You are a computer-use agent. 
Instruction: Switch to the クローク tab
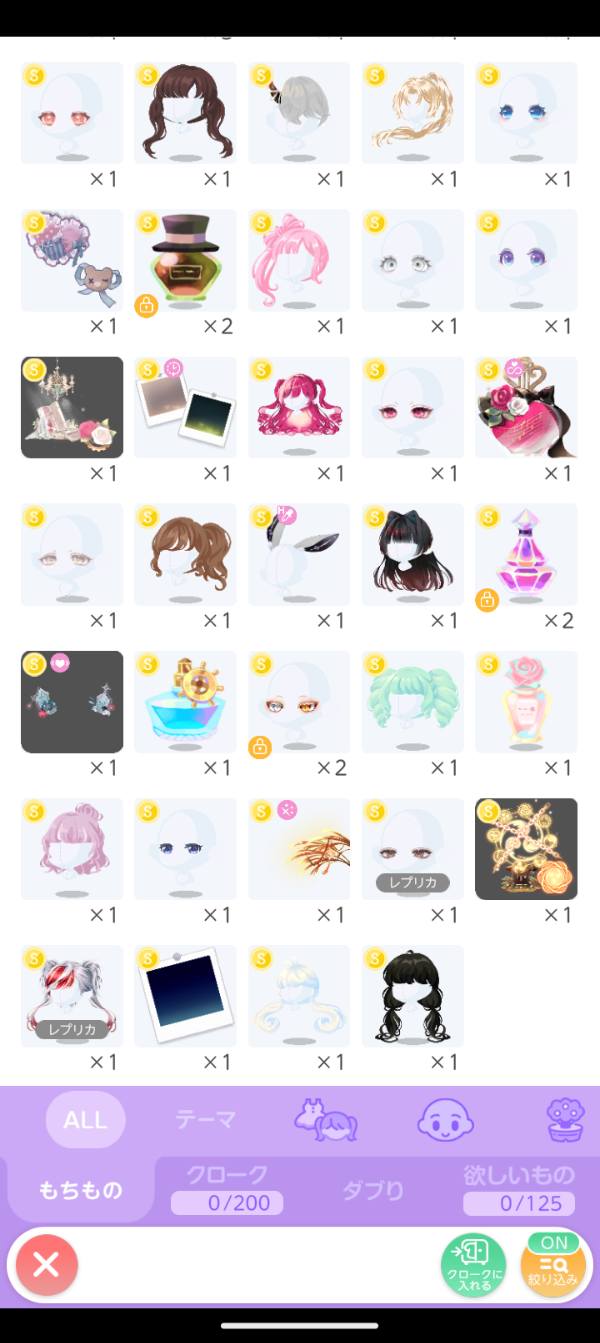pos(227,1188)
